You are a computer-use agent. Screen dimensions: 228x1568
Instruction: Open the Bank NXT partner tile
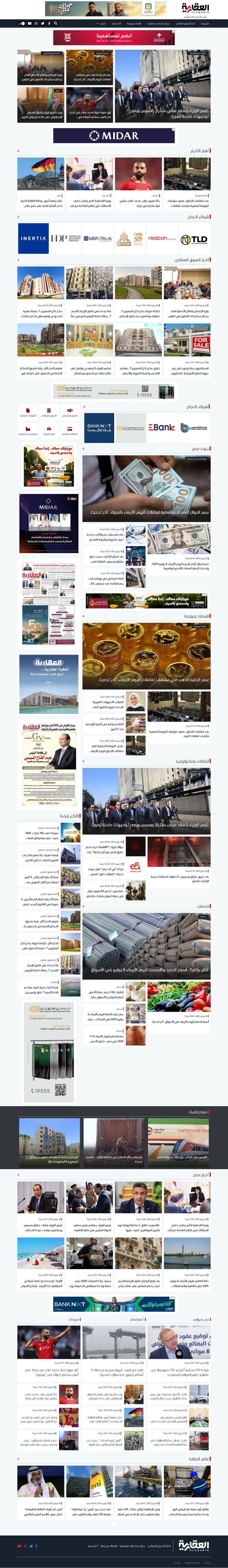(x=99, y=427)
